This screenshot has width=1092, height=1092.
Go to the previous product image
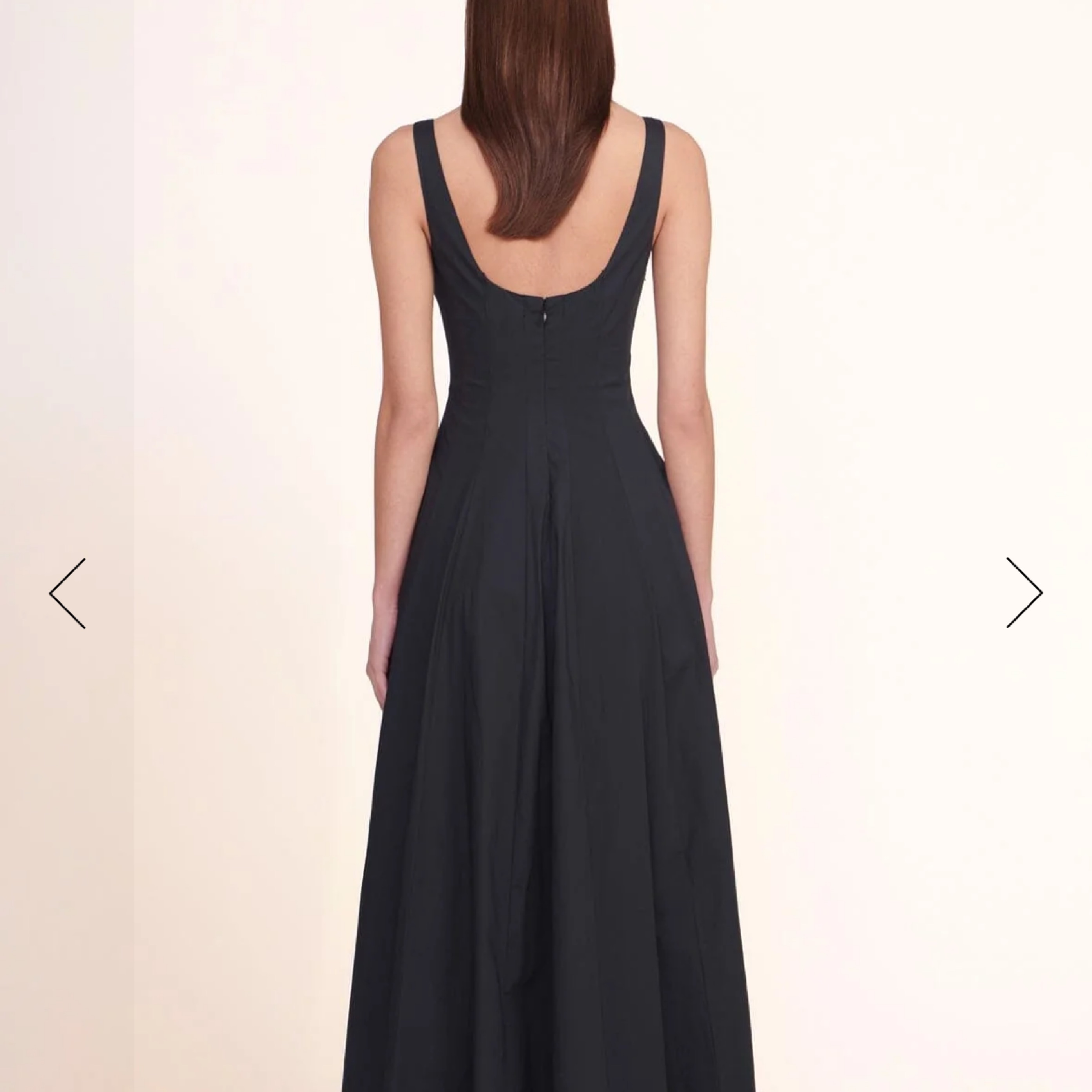pos(67,593)
